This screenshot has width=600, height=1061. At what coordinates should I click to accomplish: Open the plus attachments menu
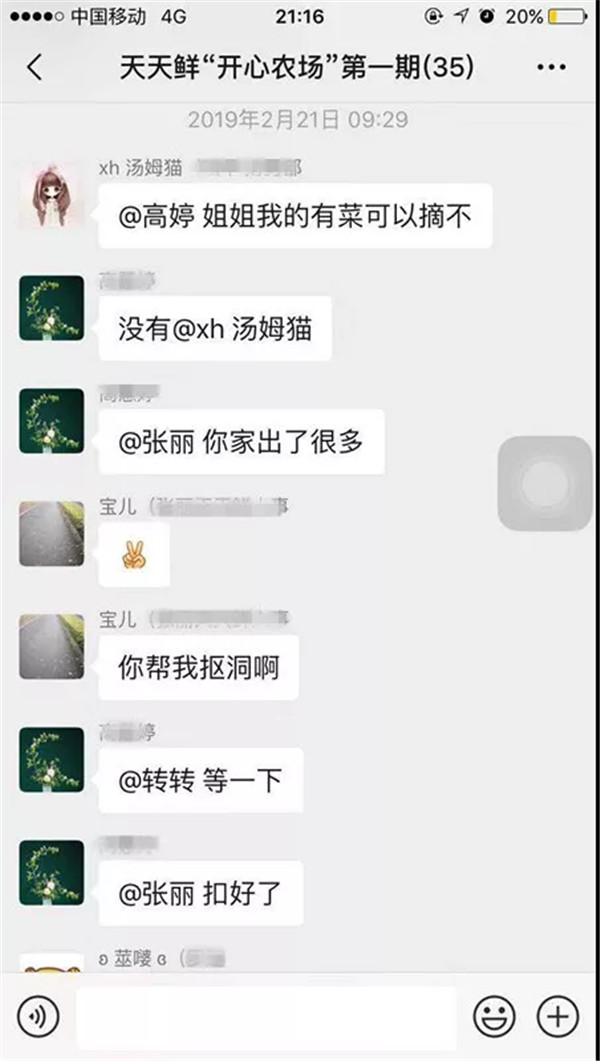[x=558, y=1017]
